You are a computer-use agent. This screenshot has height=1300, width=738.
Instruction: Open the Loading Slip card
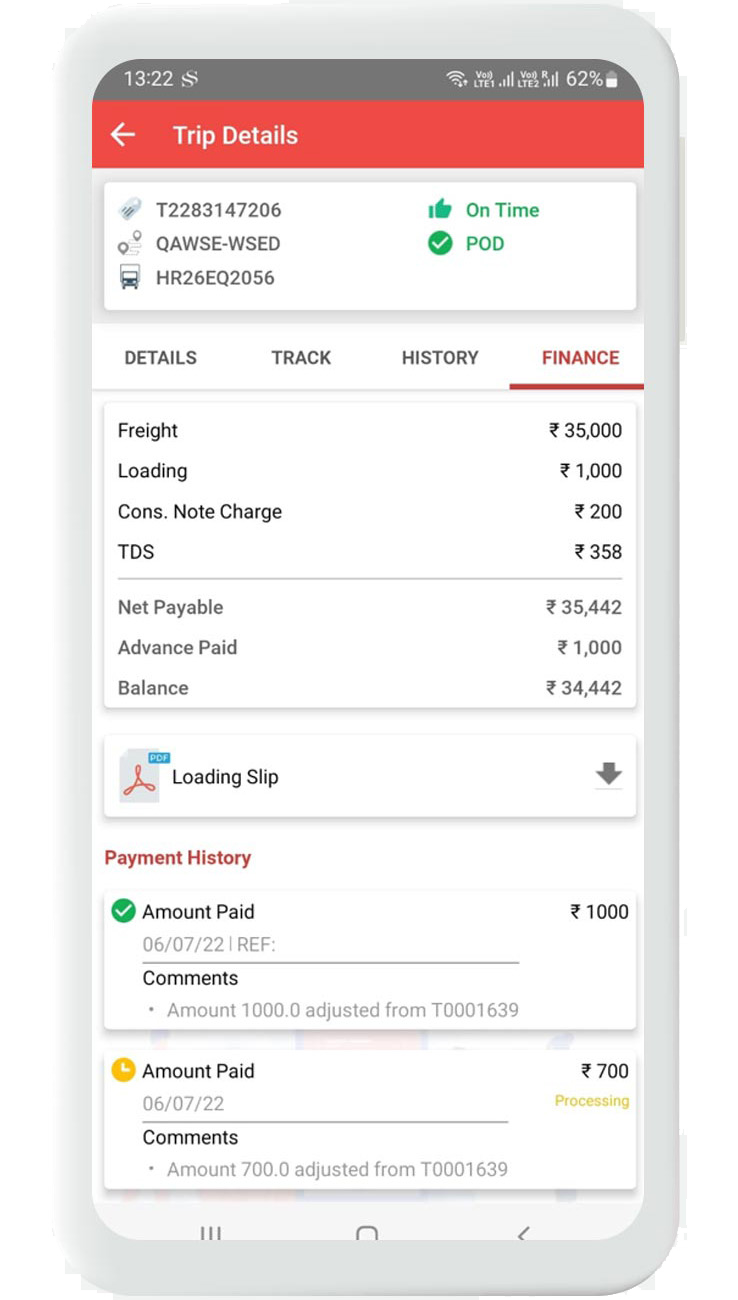tap(370, 776)
